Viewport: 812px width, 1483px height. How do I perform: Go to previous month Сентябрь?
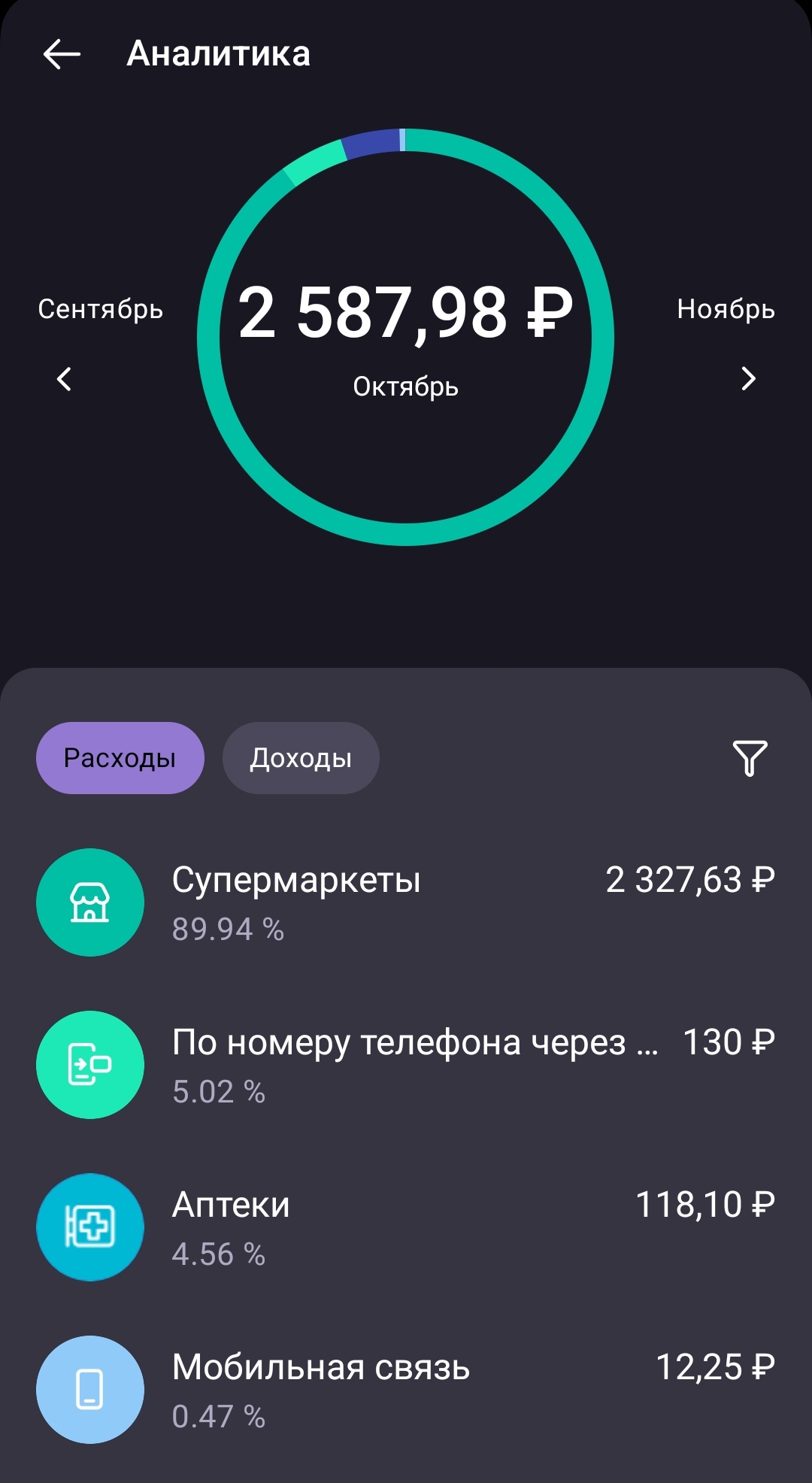pos(65,378)
